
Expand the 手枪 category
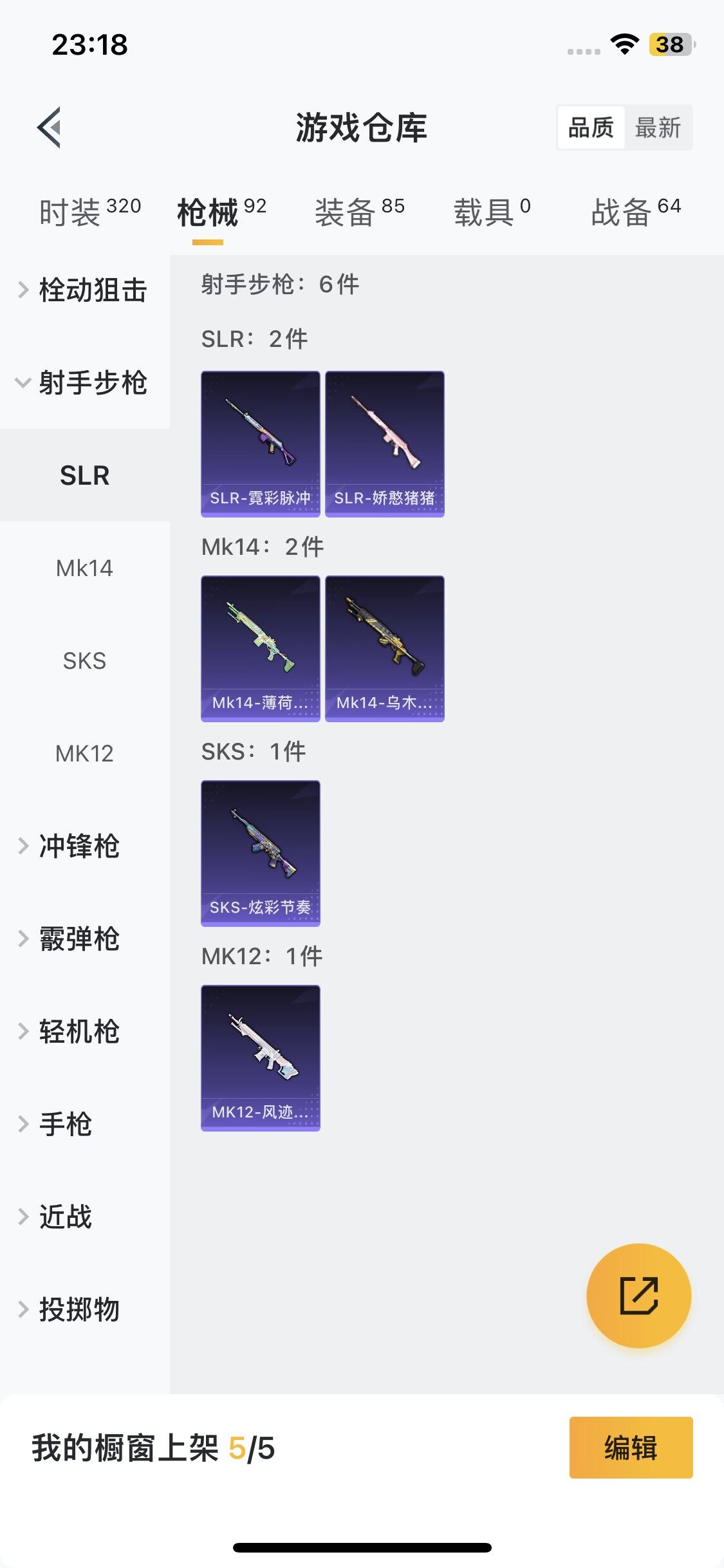click(64, 1124)
